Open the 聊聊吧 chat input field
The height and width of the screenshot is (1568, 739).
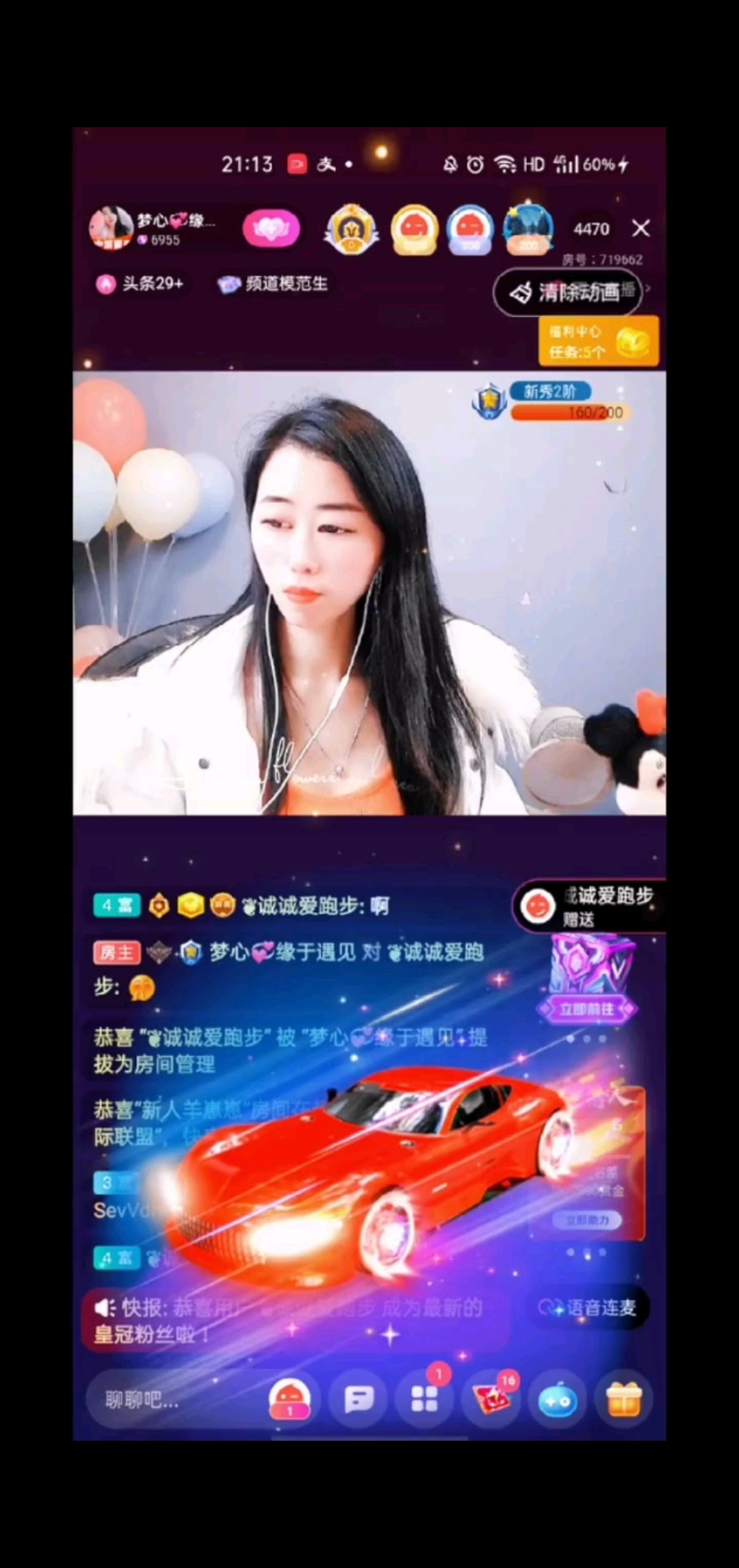(171, 1400)
